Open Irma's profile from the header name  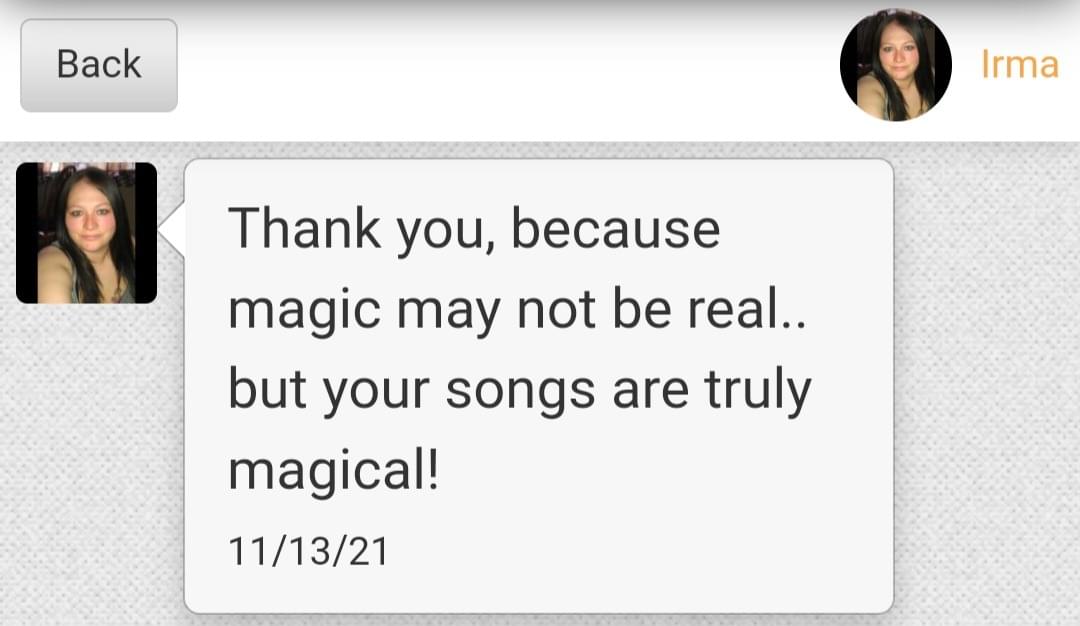[1018, 65]
